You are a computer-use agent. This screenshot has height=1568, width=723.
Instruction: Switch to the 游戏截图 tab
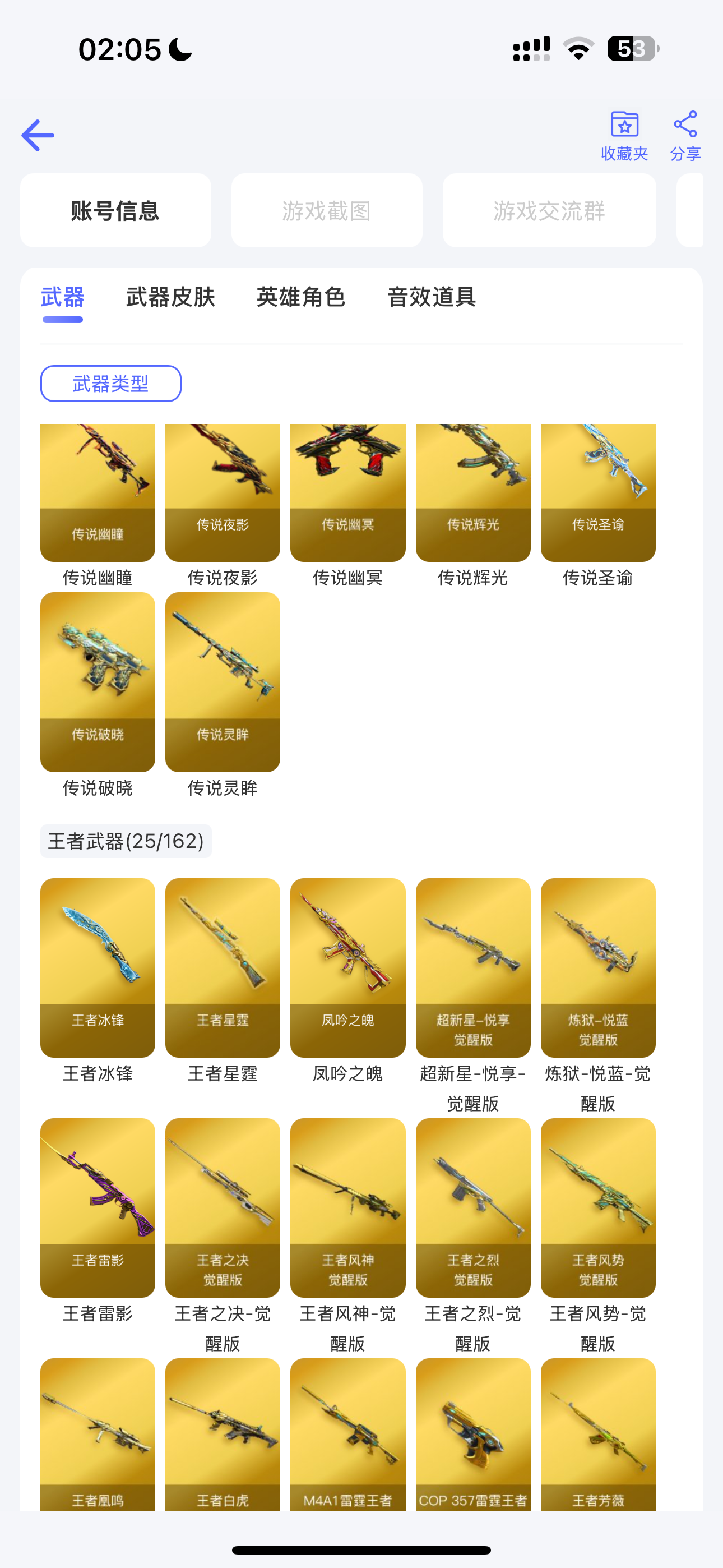click(x=327, y=211)
